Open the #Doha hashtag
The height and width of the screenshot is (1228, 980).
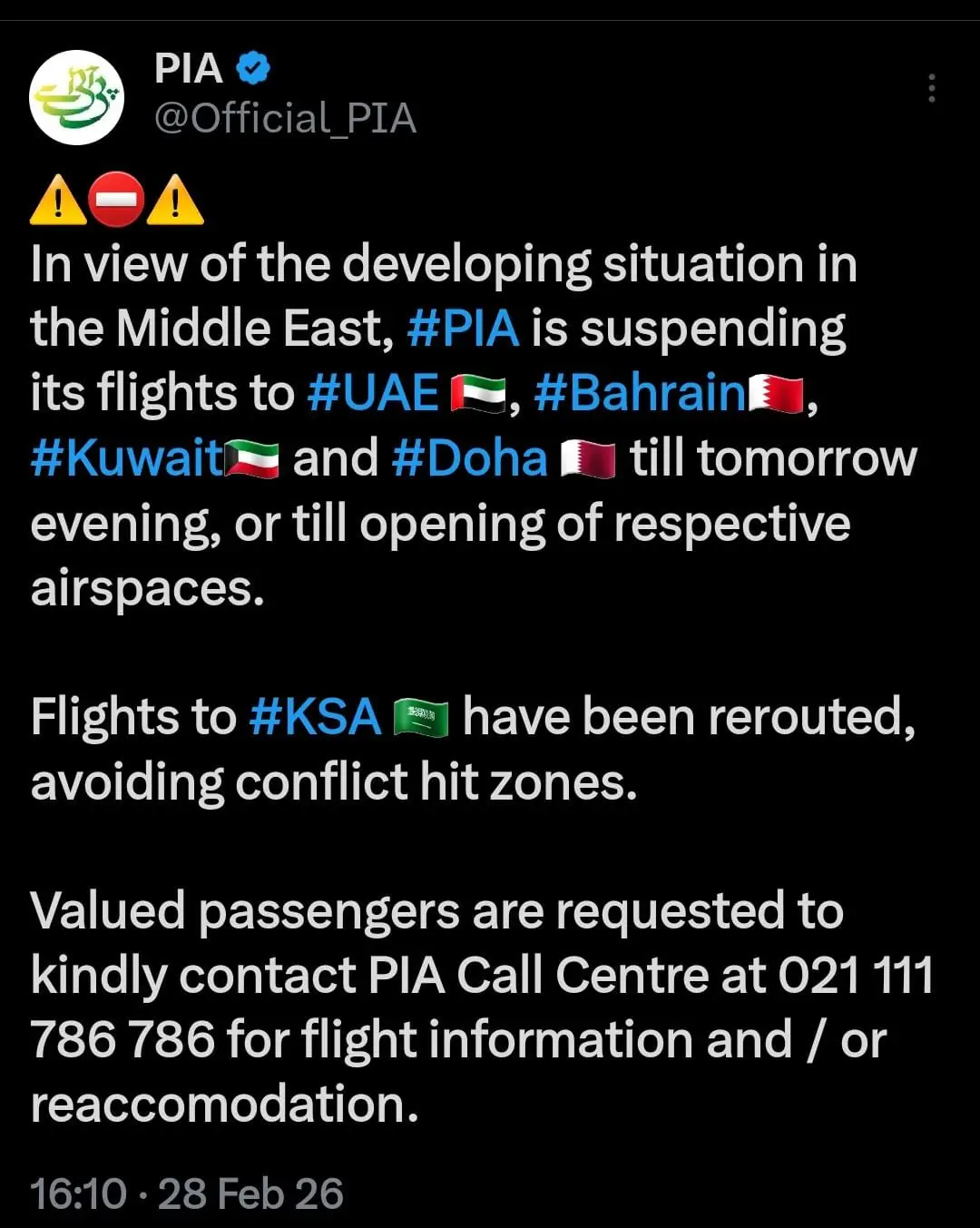pos(469,458)
